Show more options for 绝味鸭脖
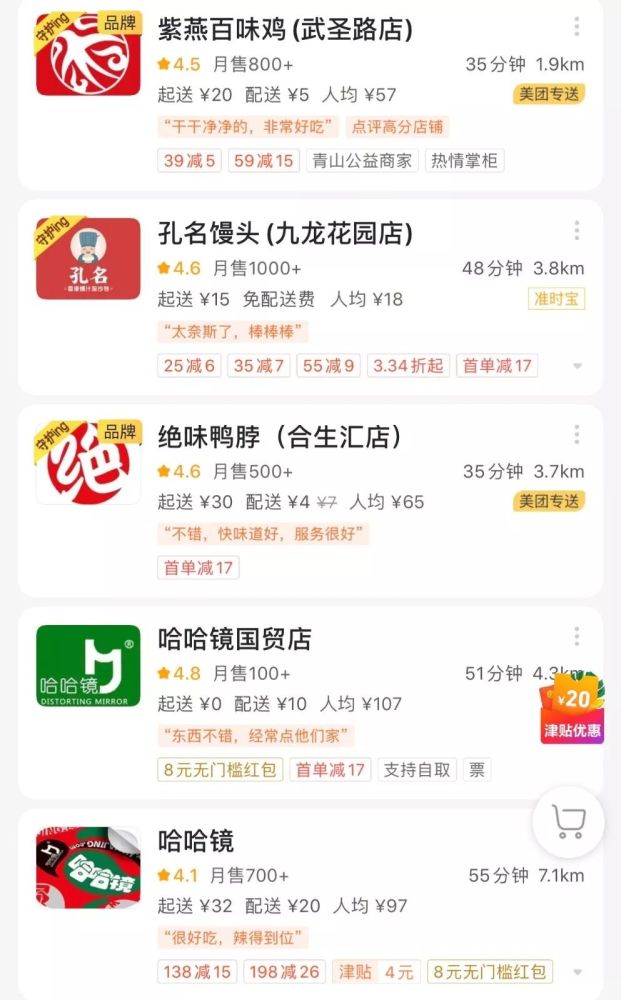This screenshot has width=621, height=1000. [577, 435]
